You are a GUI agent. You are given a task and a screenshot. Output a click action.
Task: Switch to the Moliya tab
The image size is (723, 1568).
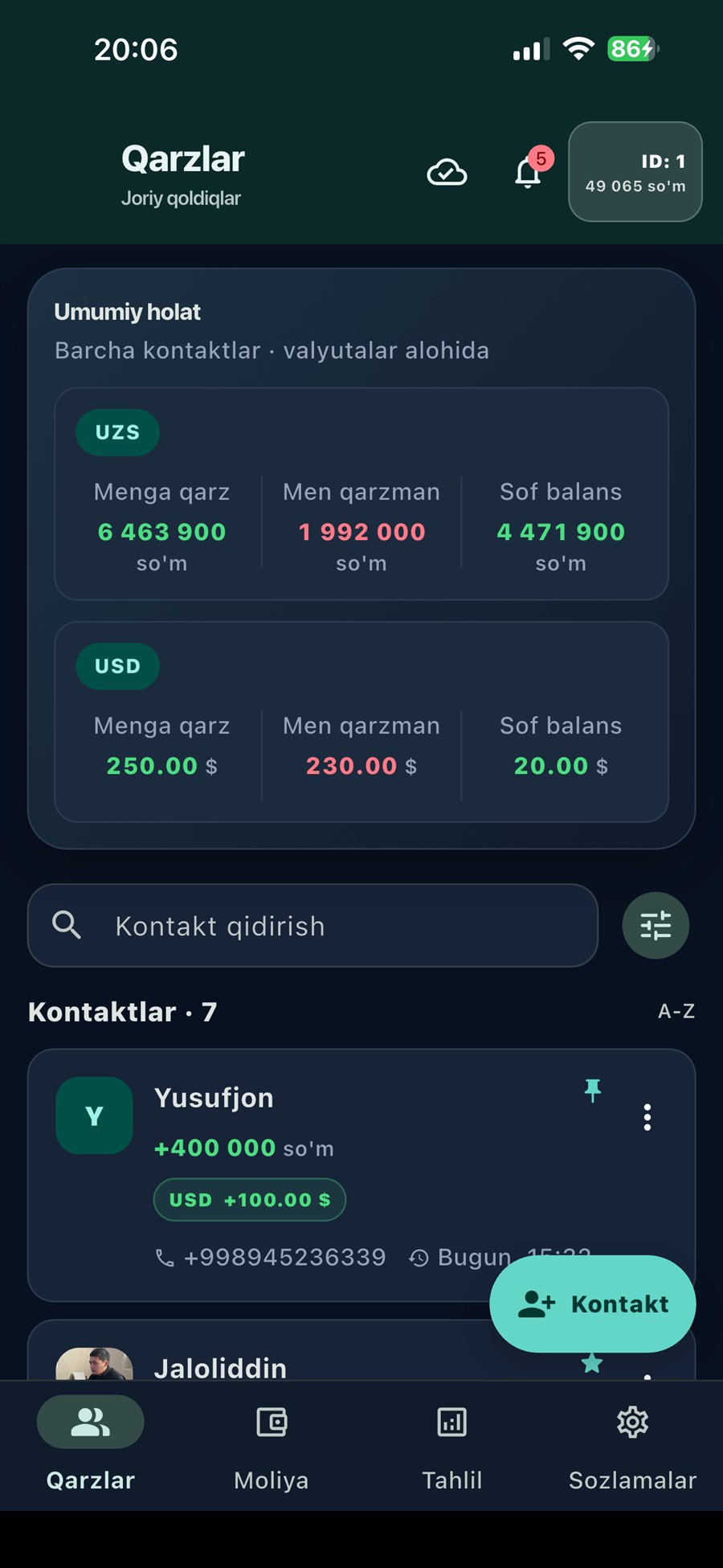pos(272,1444)
